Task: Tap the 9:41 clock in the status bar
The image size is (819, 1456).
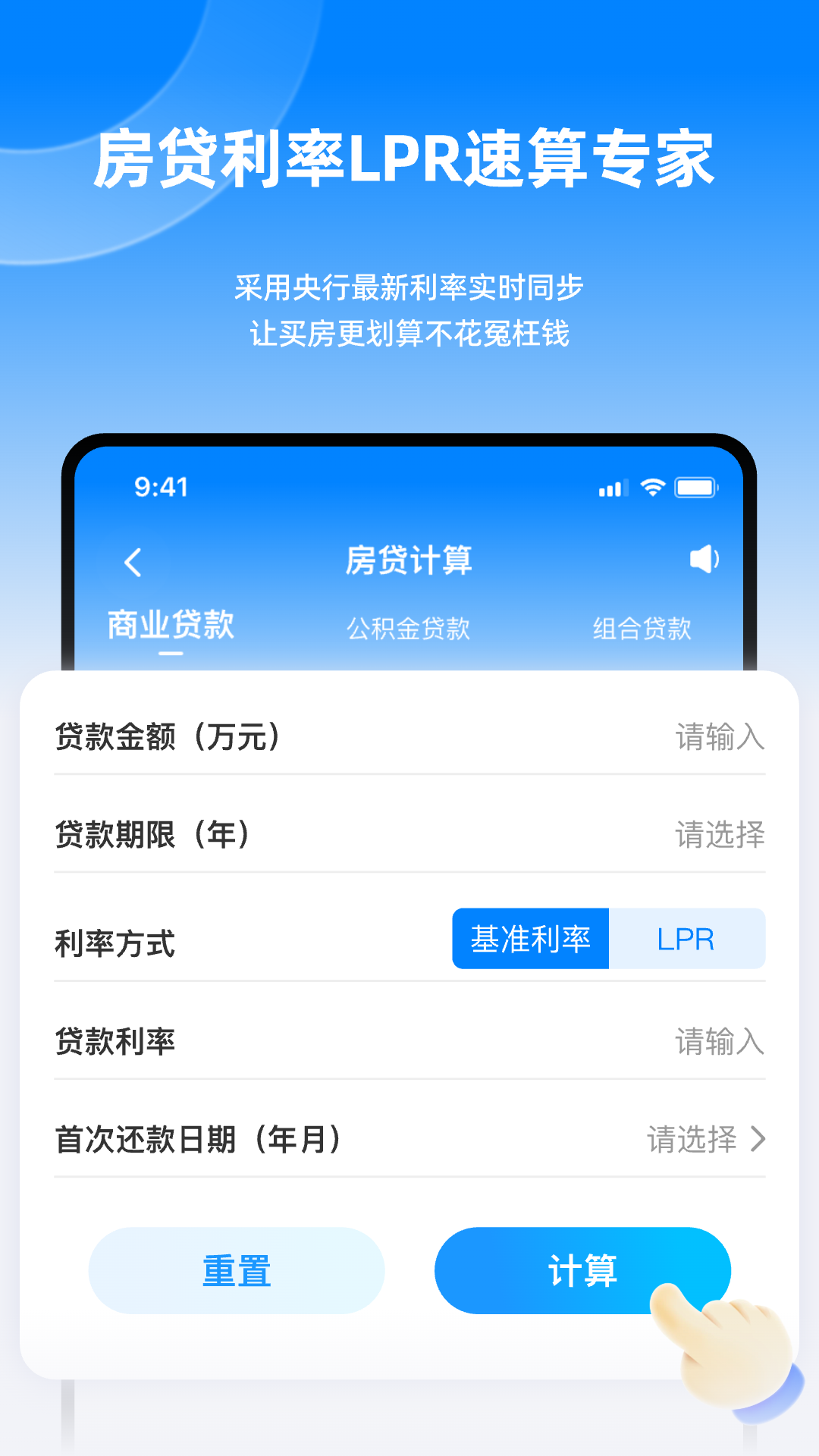Action: pos(162,488)
